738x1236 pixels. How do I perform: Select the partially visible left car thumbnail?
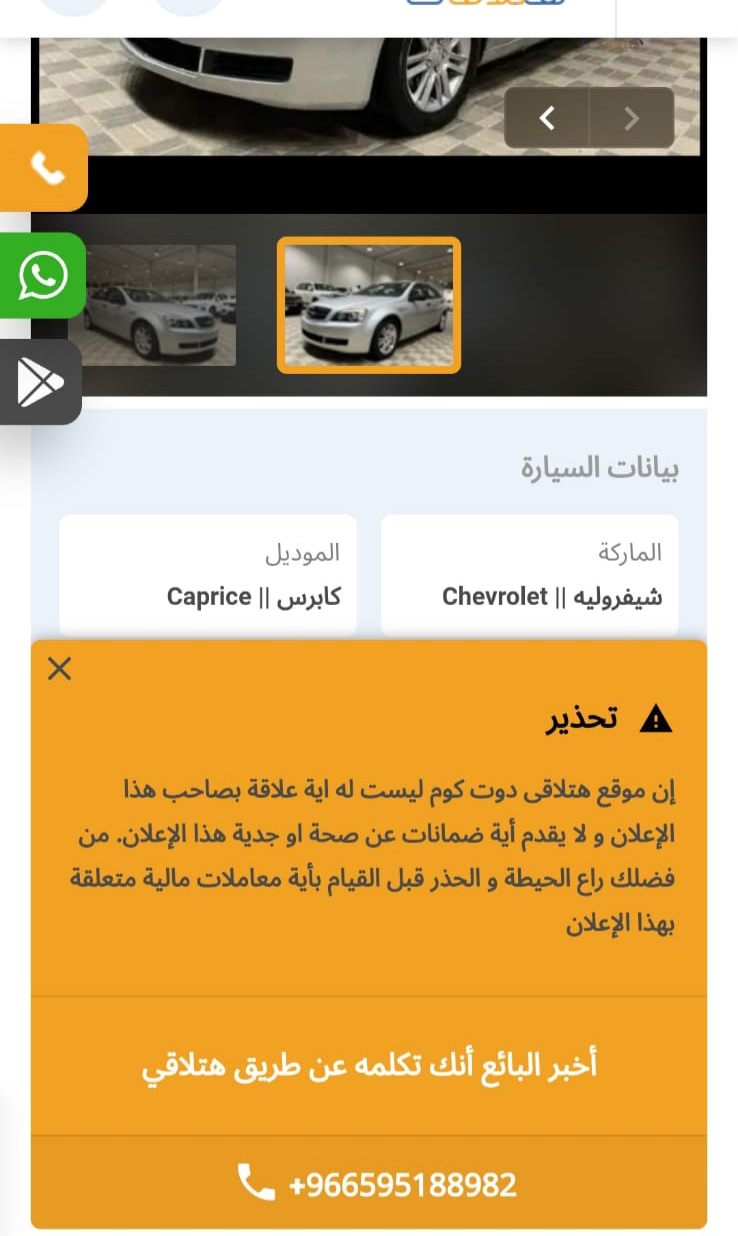(x=156, y=305)
